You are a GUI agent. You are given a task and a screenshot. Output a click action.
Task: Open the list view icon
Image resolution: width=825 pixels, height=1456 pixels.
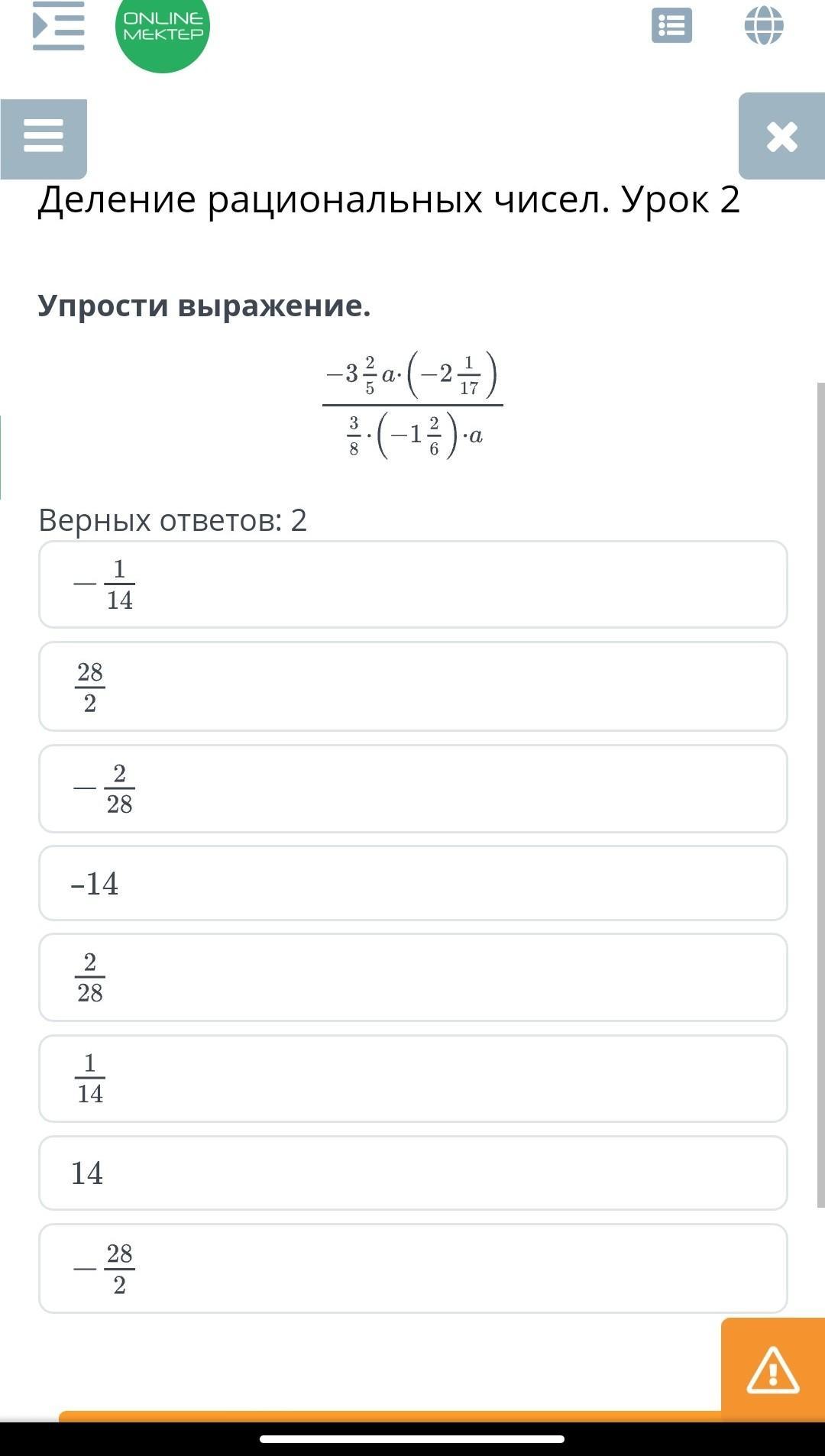coord(671,25)
